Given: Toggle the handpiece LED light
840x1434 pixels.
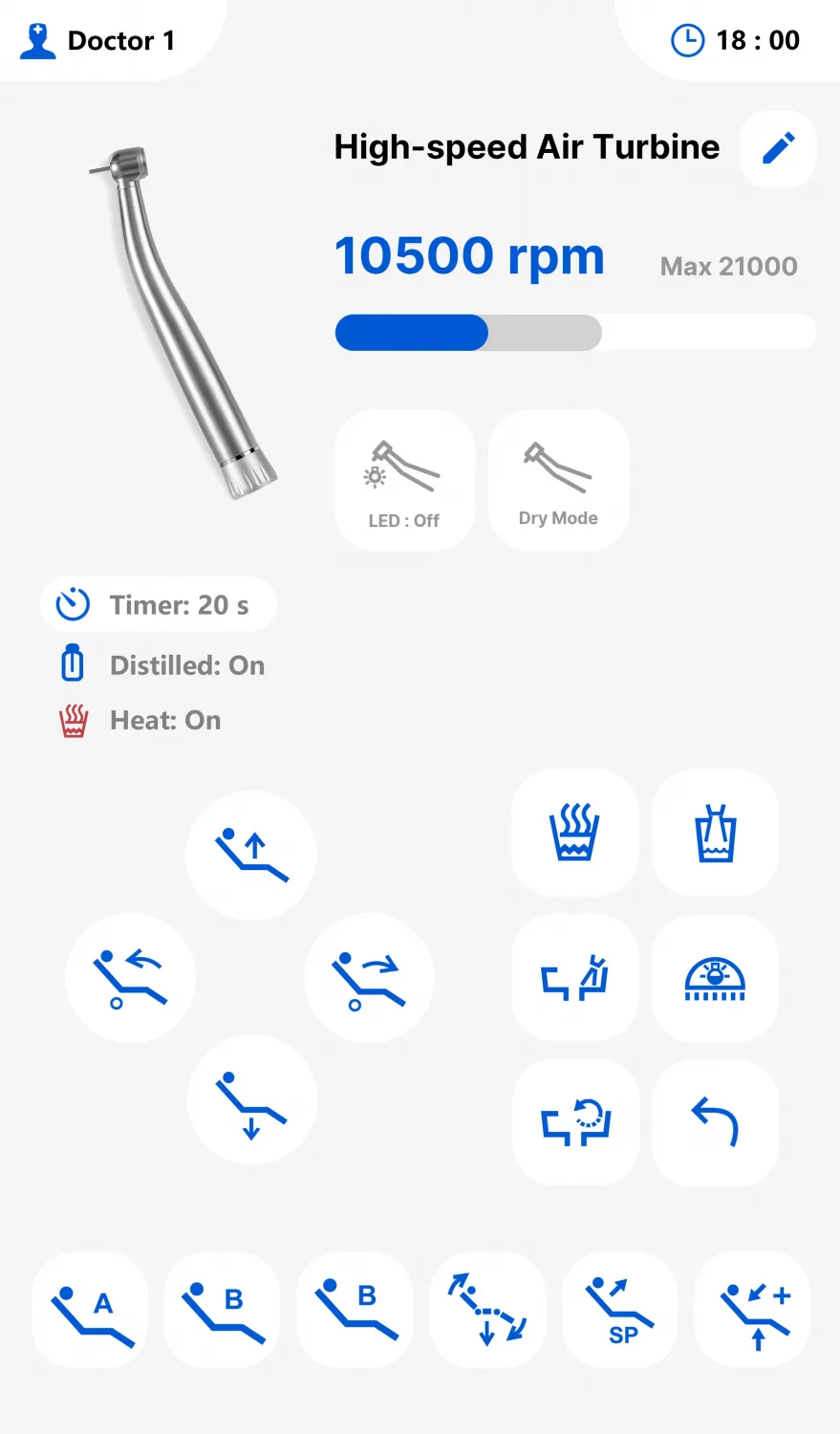Looking at the screenshot, I should pos(404,480).
